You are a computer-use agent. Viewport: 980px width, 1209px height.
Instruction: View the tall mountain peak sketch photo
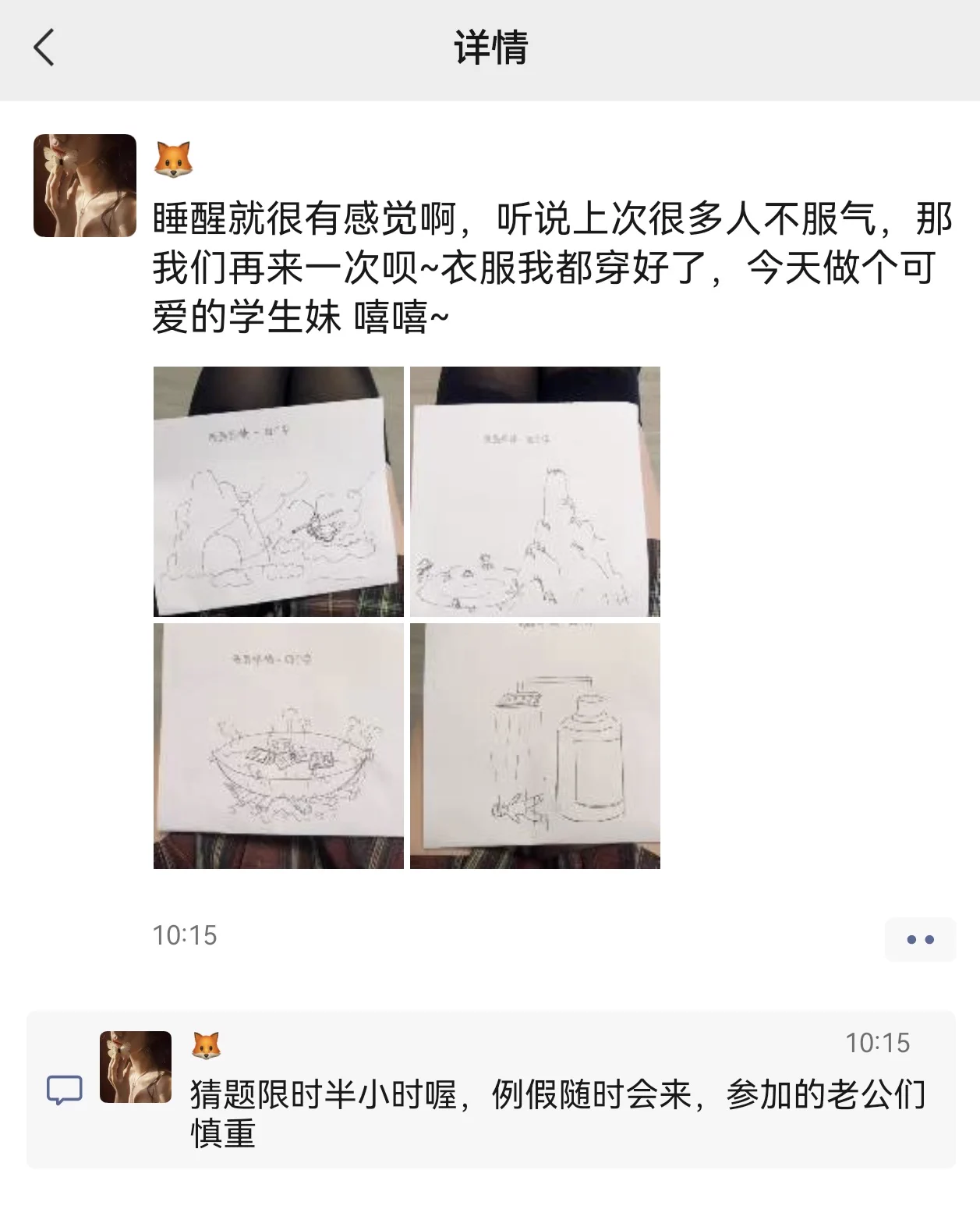(x=535, y=491)
